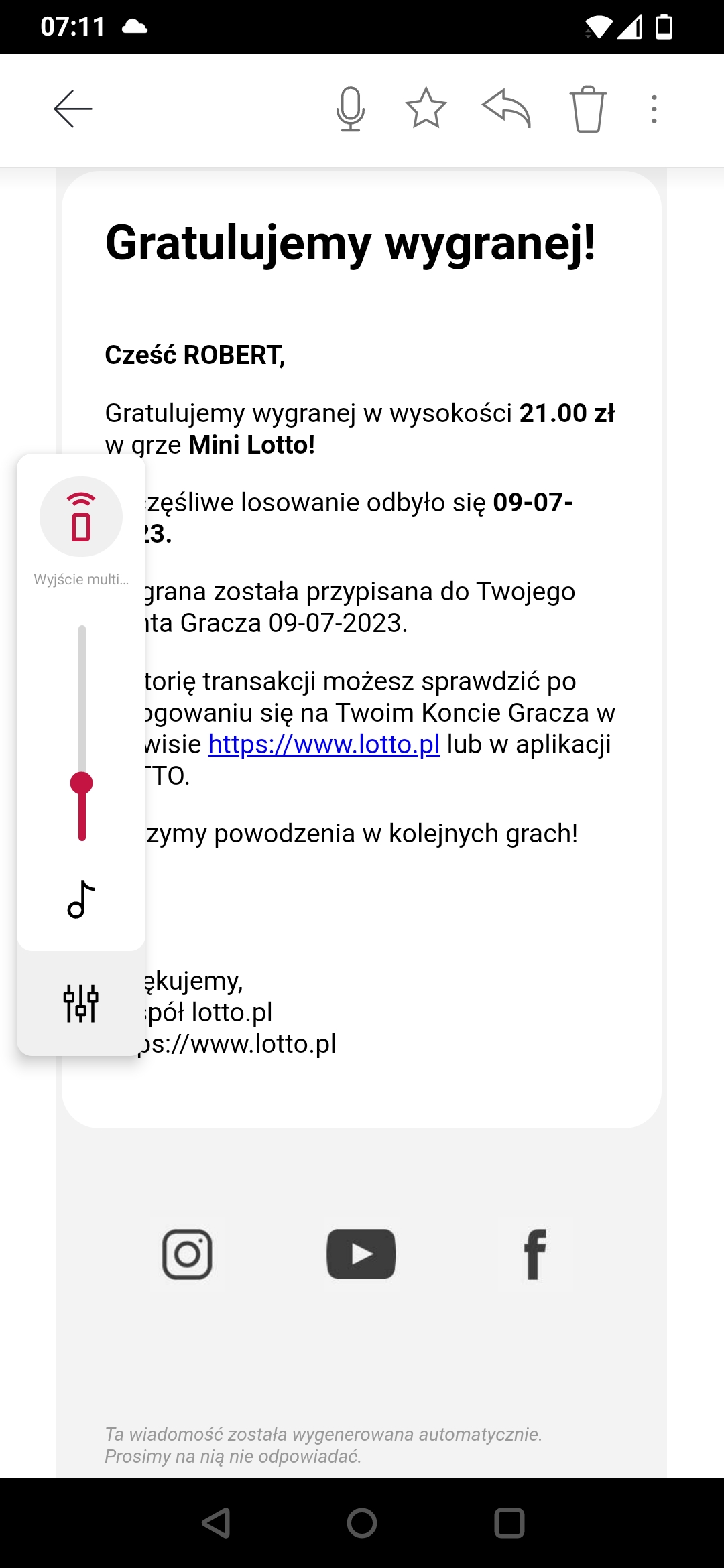Open volume settings equalizer icon

click(x=81, y=1003)
